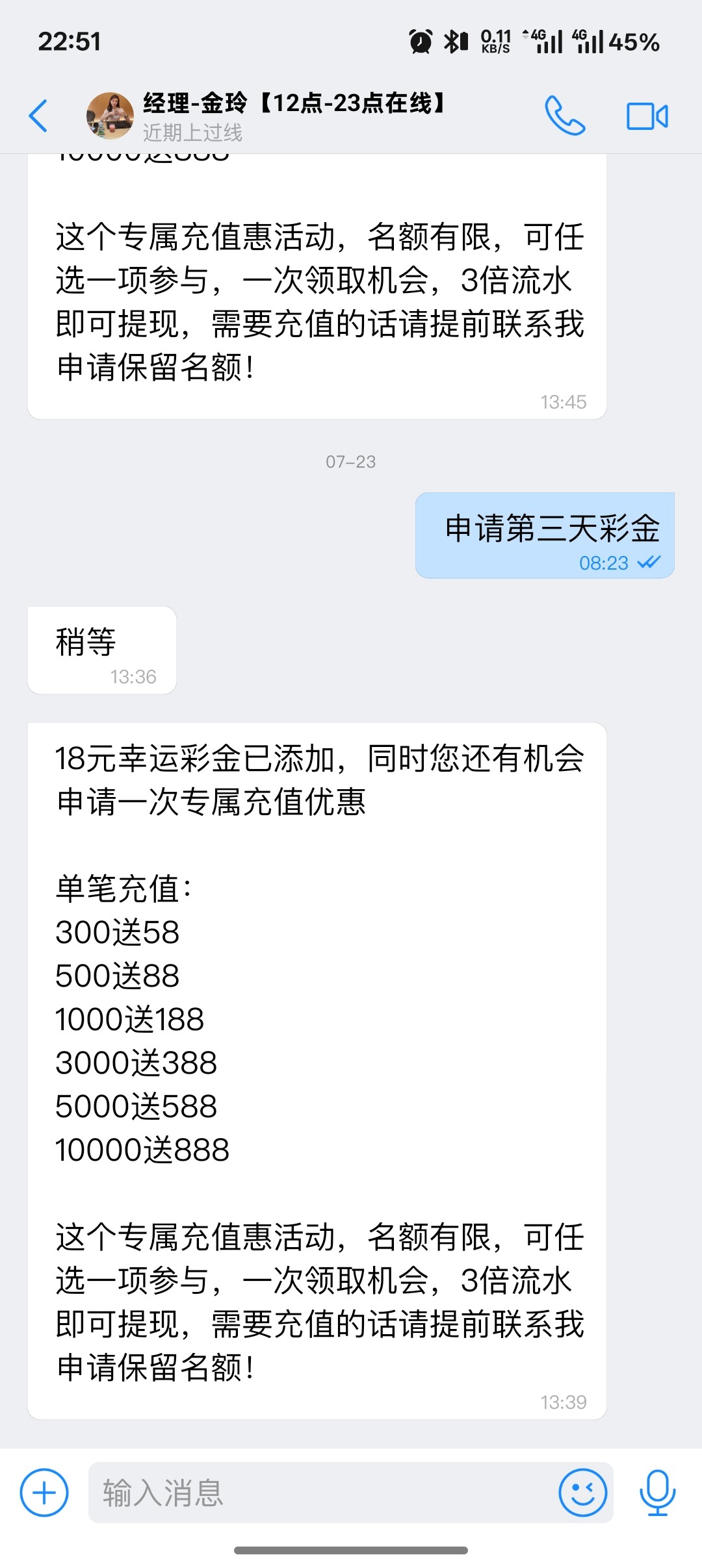Screen dimensions: 702x1568
Task: Start a voice call with 经理-金玲
Action: (x=564, y=116)
